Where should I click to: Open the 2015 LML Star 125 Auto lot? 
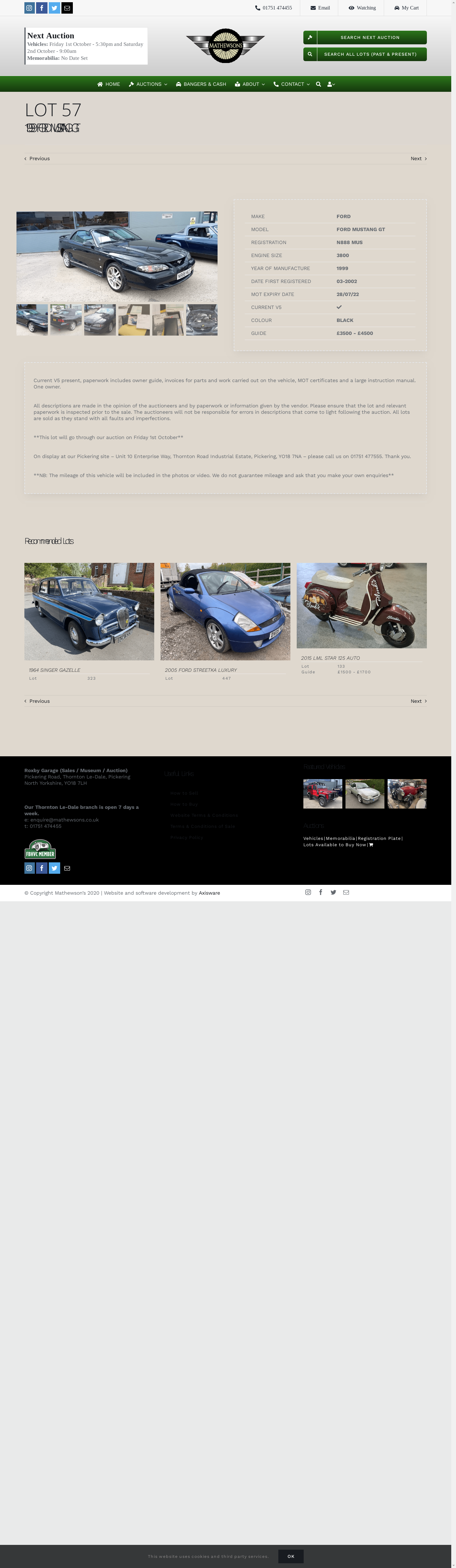(x=362, y=605)
